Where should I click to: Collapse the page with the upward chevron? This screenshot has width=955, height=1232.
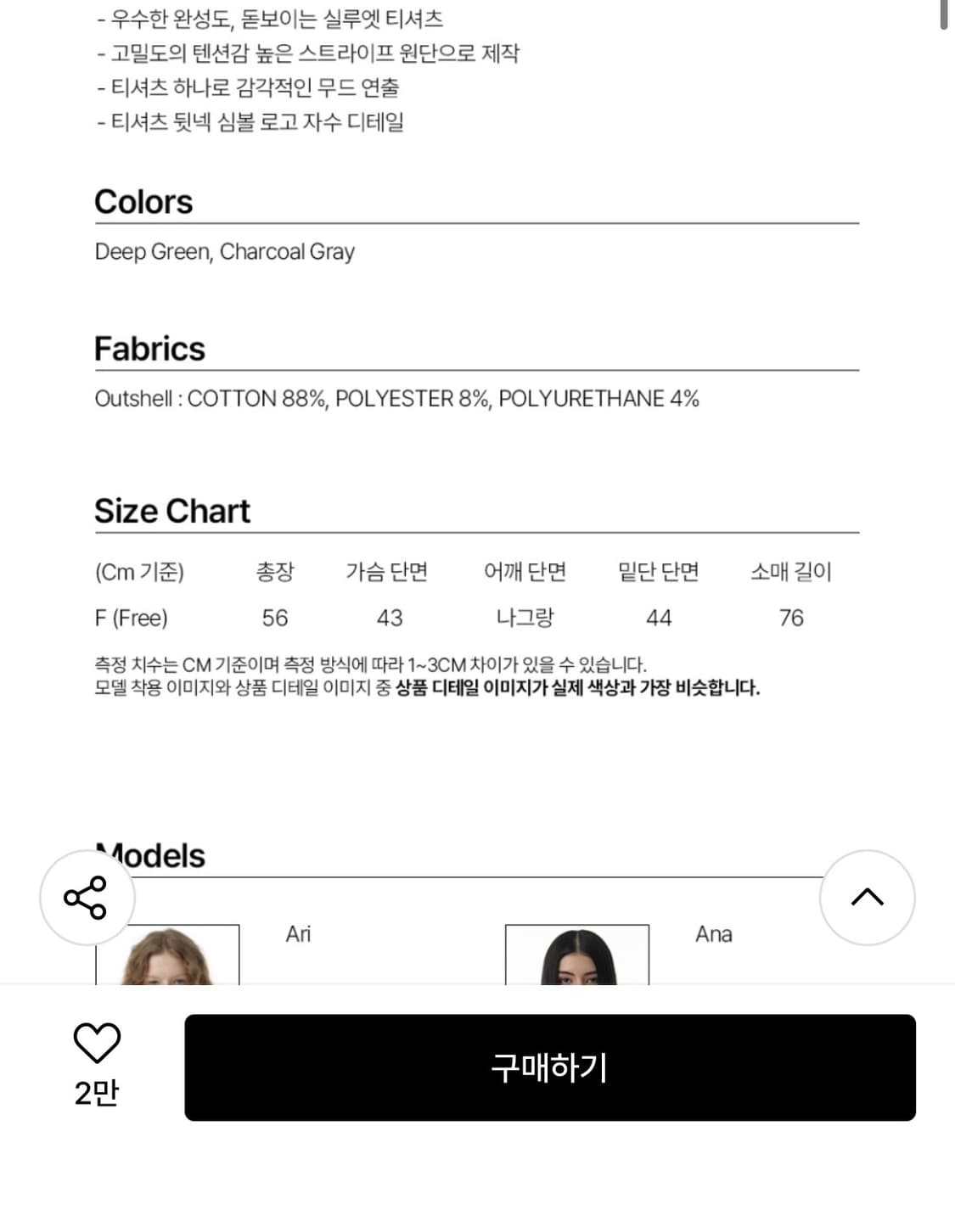click(x=867, y=897)
